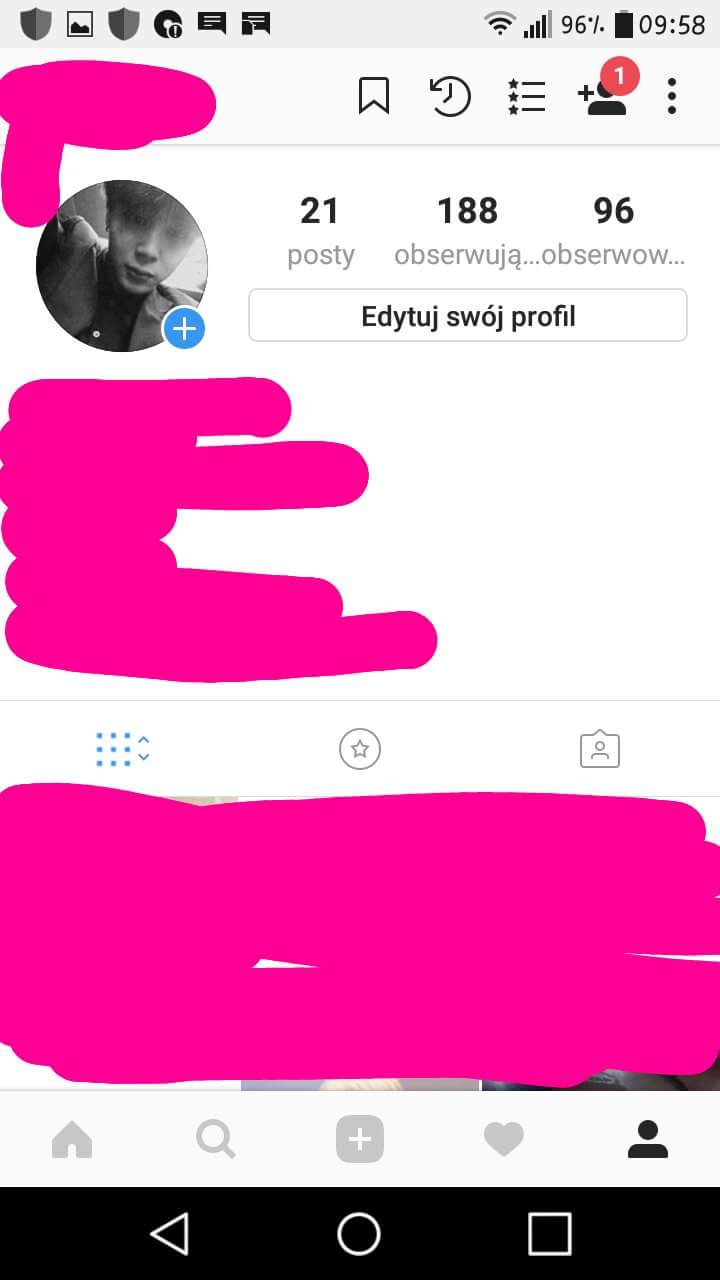Image resolution: width=720 pixels, height=1280 pixels.
Task: Open saved posts bookmark
Action: click(x=373, y=97)
